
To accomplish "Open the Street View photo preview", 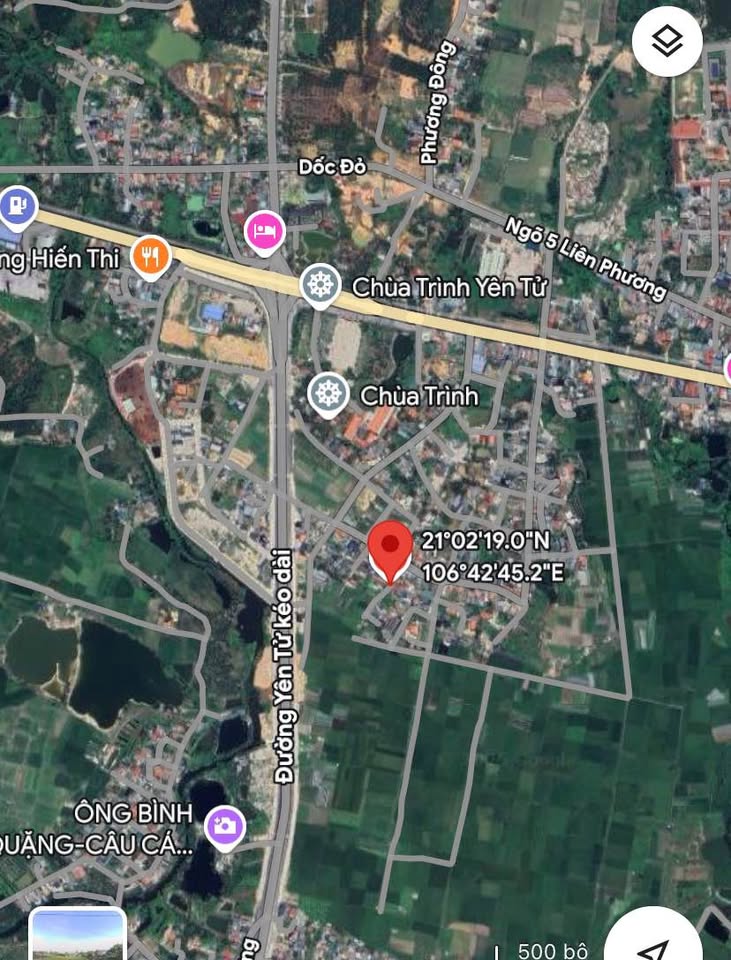I will point(77,935).
